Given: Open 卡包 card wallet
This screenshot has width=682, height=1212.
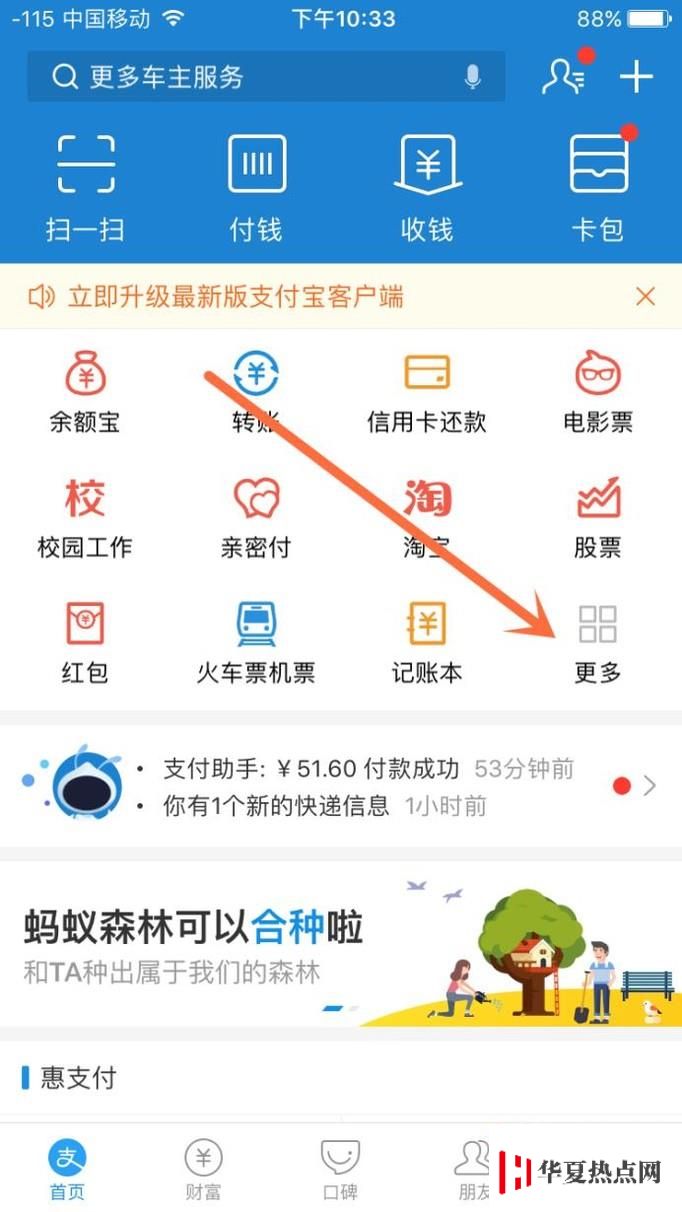Looking at the screenshot, I should coord(598,185).
